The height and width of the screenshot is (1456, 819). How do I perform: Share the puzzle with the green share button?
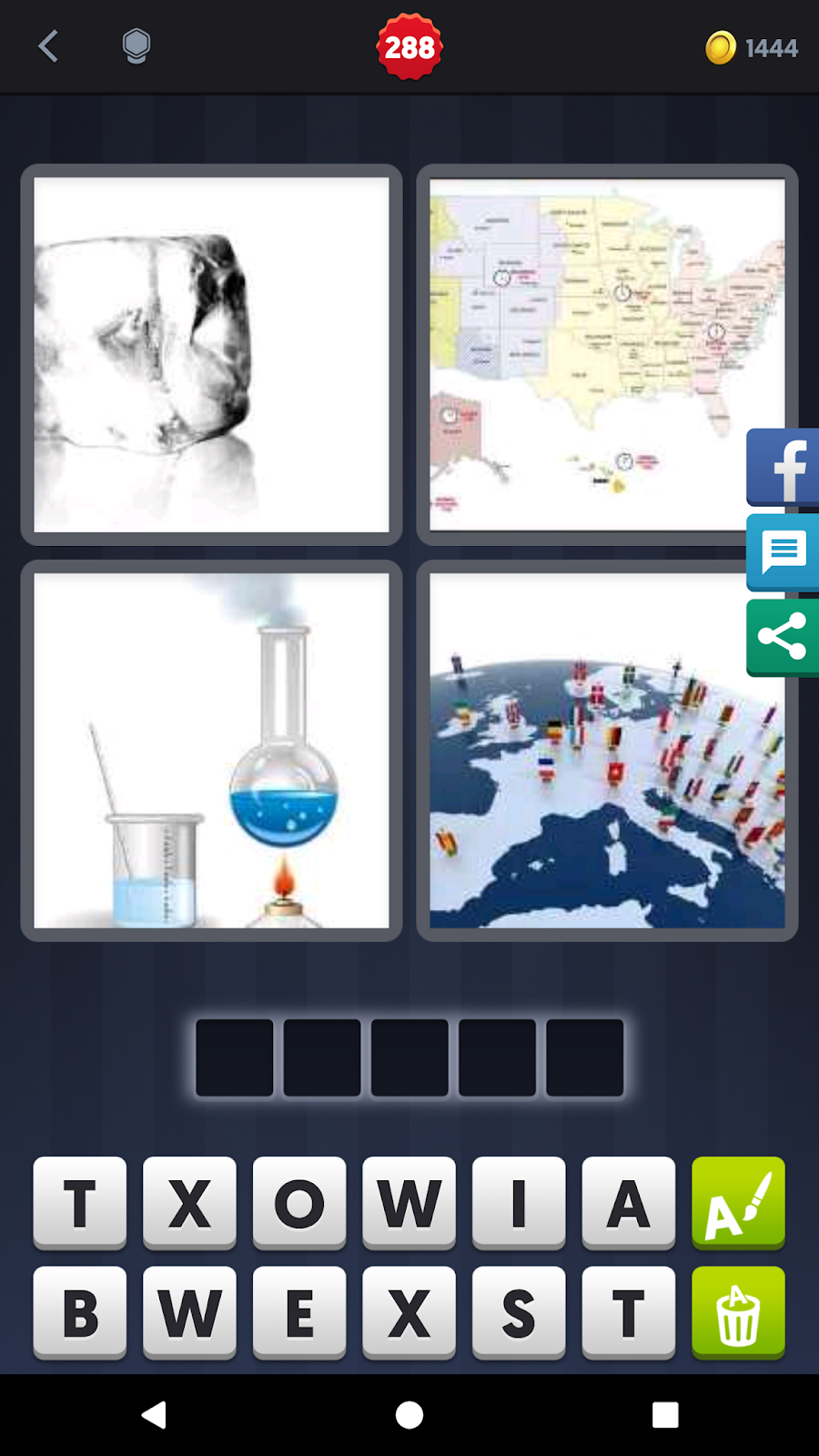coord(784,637)
